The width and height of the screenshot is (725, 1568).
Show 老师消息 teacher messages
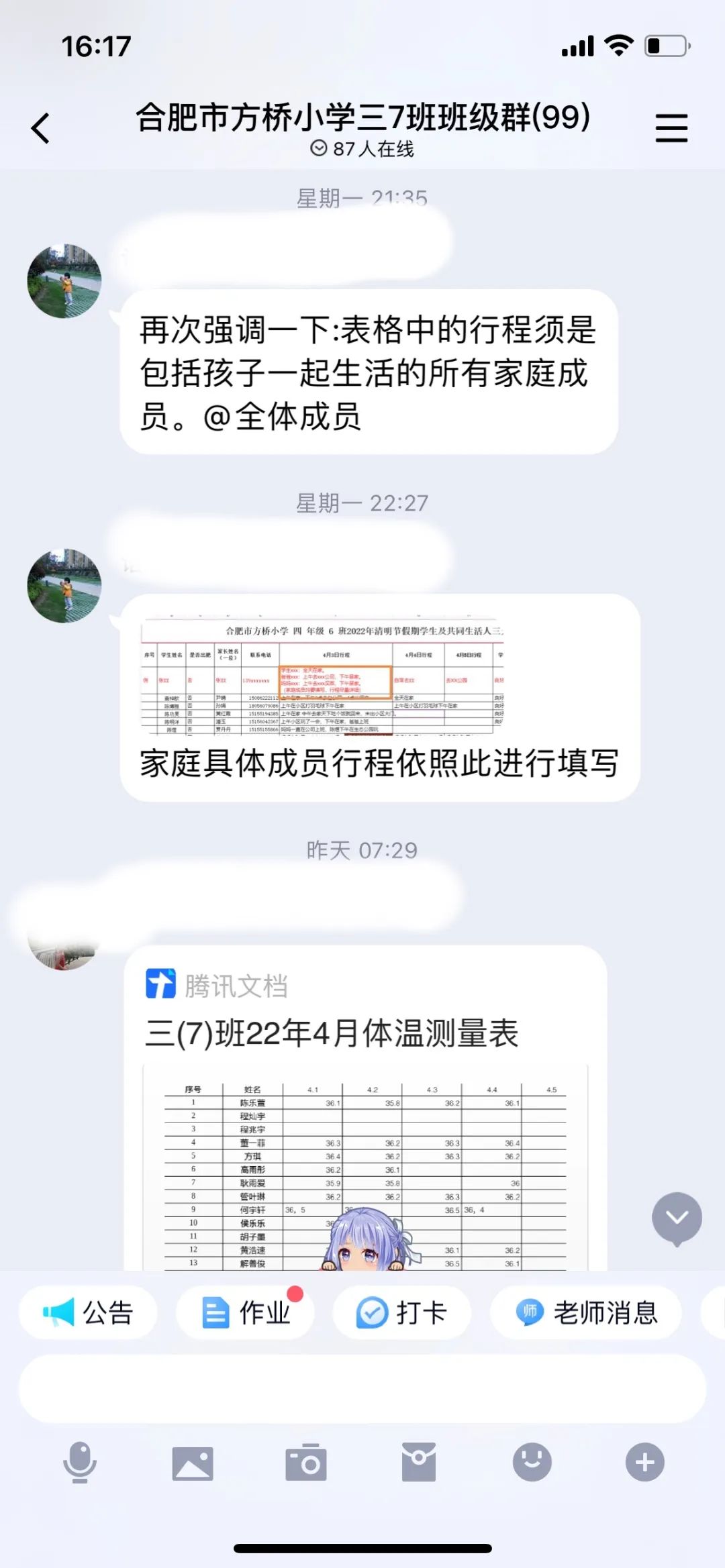pos(586,1313)
